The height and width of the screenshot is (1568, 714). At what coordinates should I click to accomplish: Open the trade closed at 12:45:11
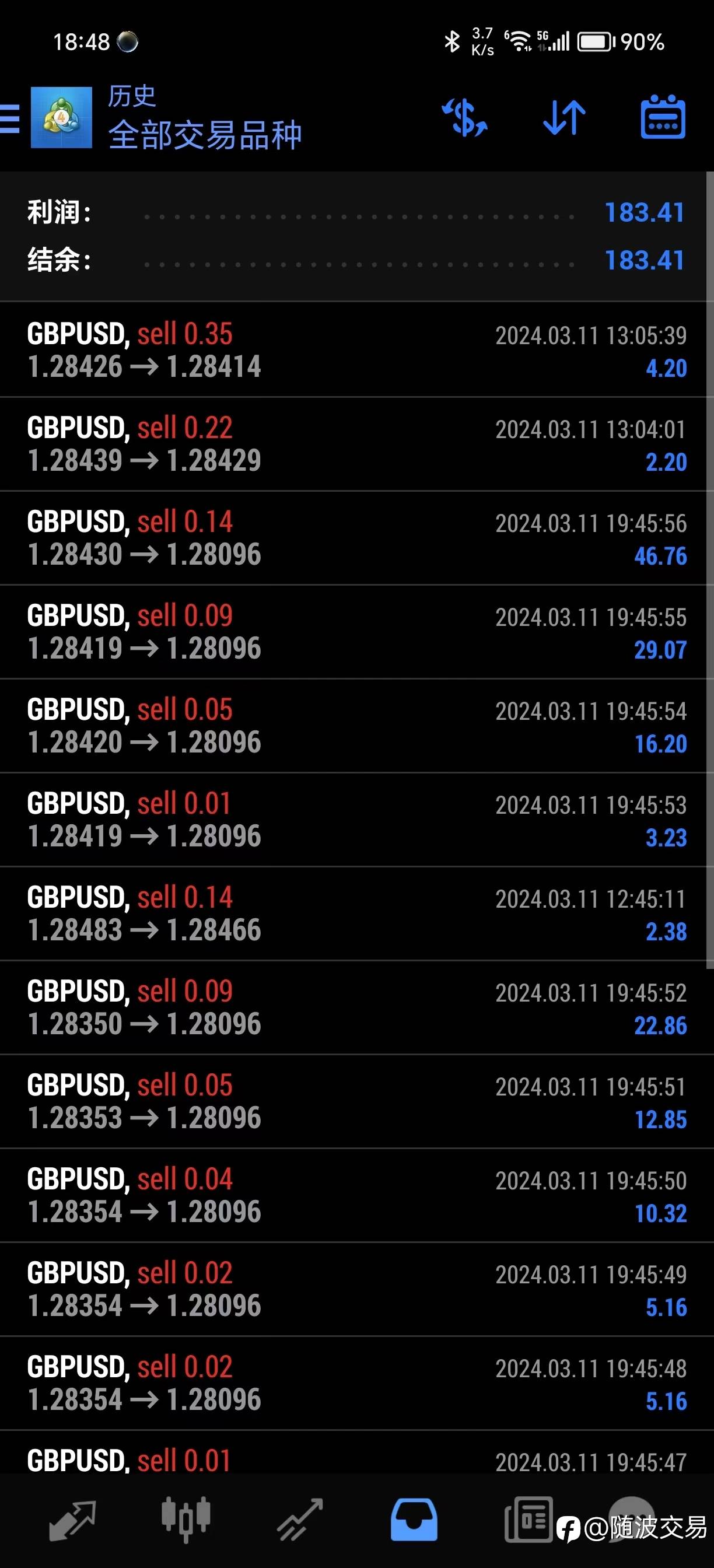[356, 913]
